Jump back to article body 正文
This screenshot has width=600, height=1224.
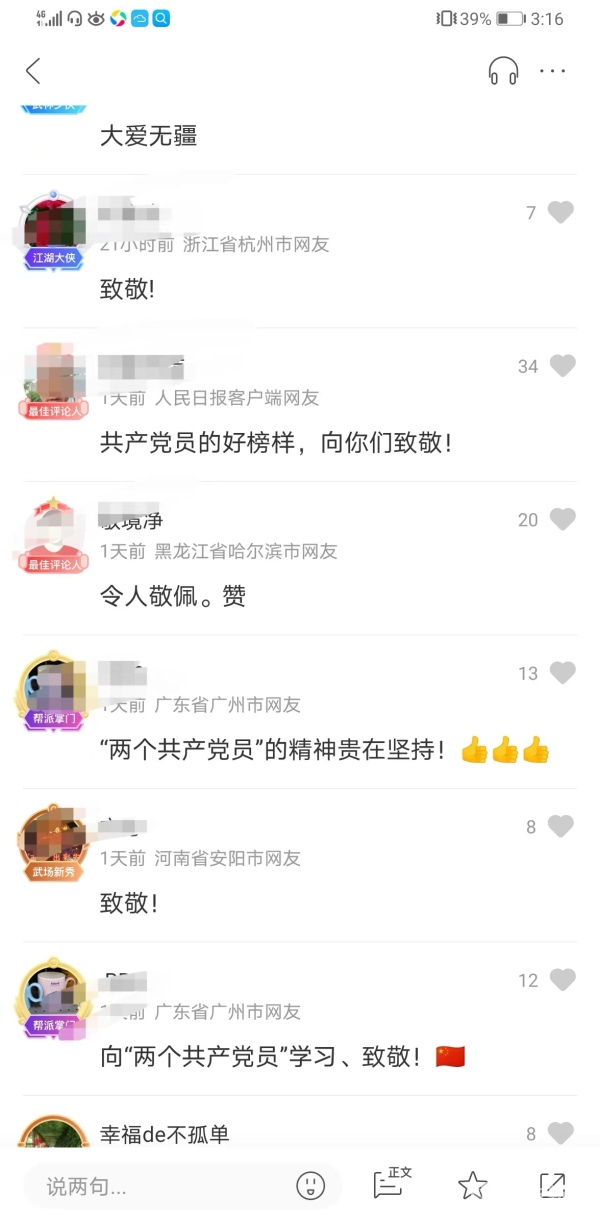tap(392, 1185)
